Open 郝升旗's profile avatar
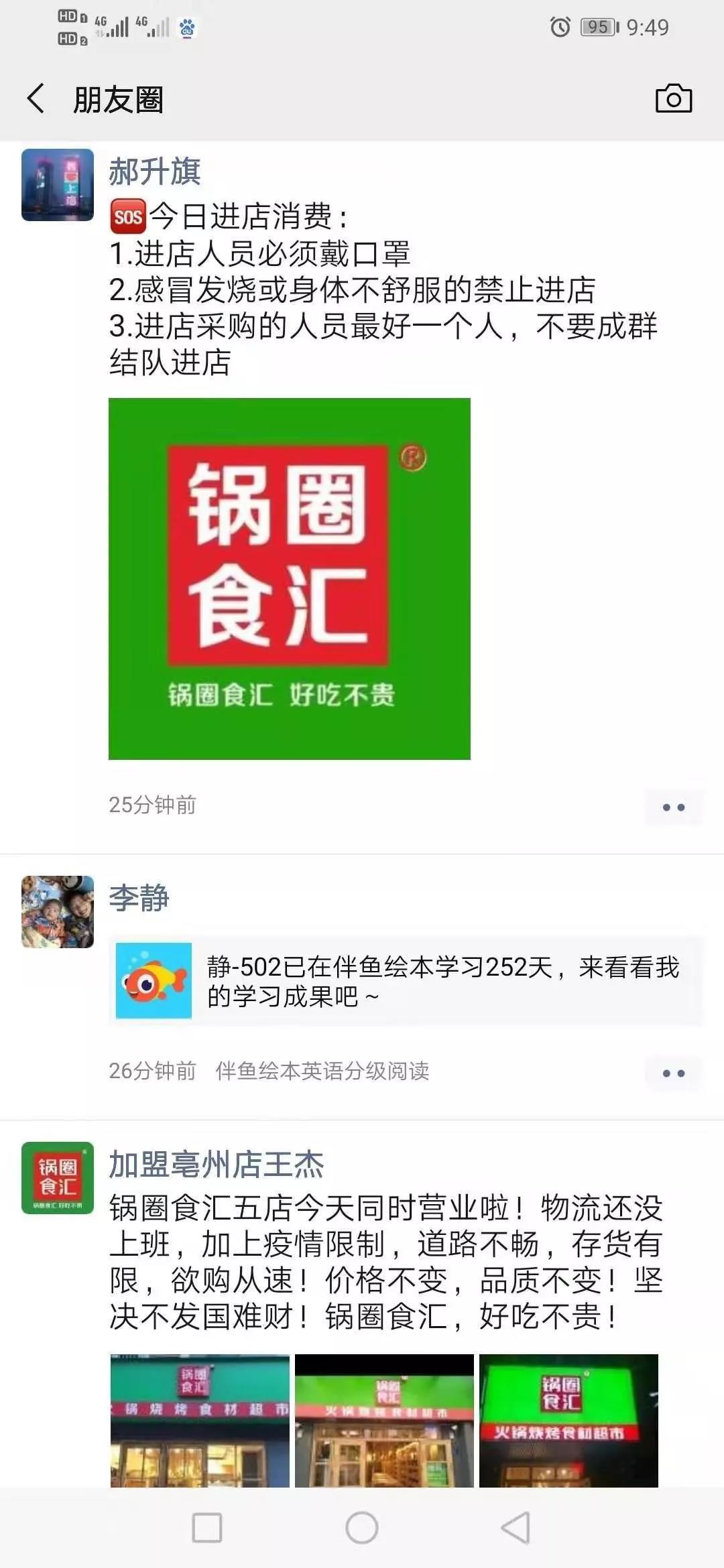This screenshot has height=1568, width=724. coord(58,185)
